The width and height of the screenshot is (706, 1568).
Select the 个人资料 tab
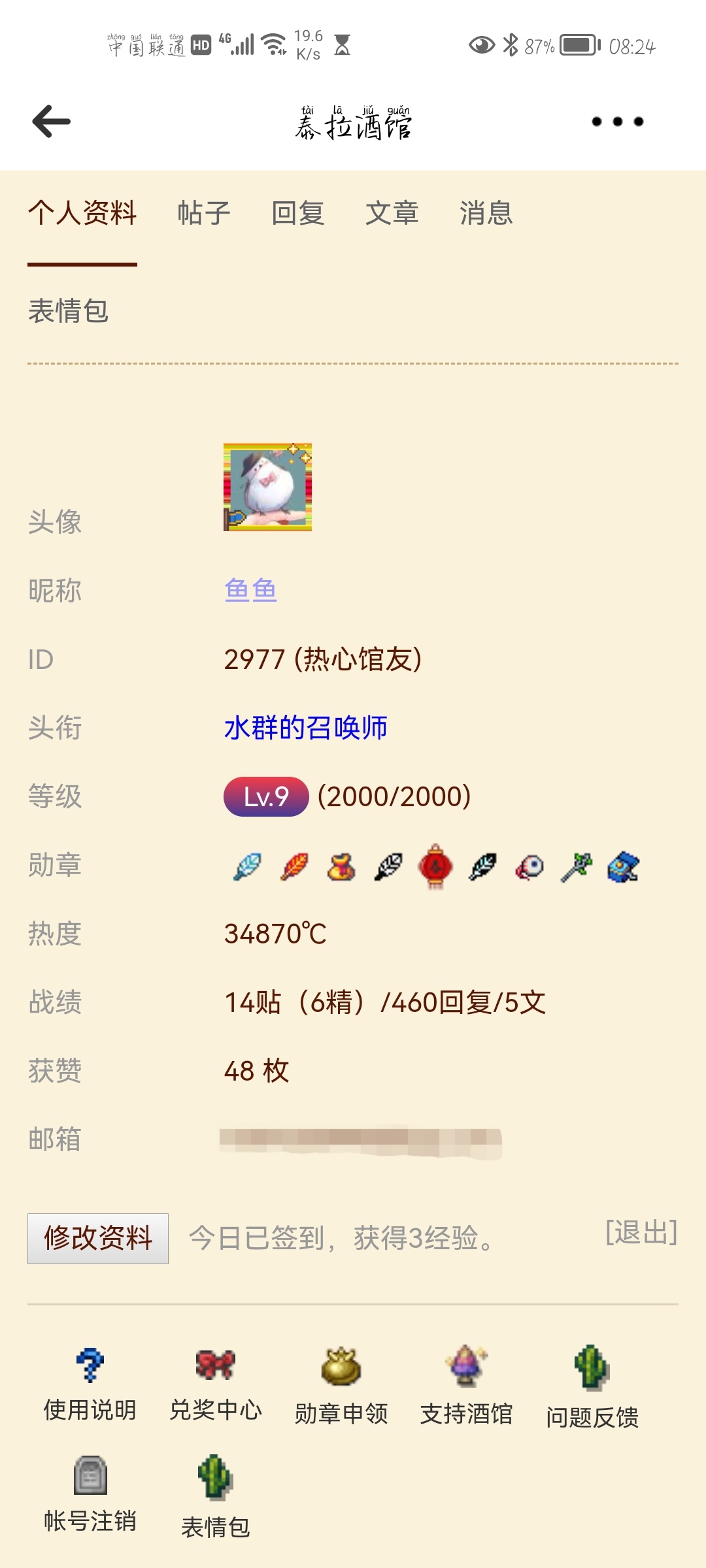82,213
